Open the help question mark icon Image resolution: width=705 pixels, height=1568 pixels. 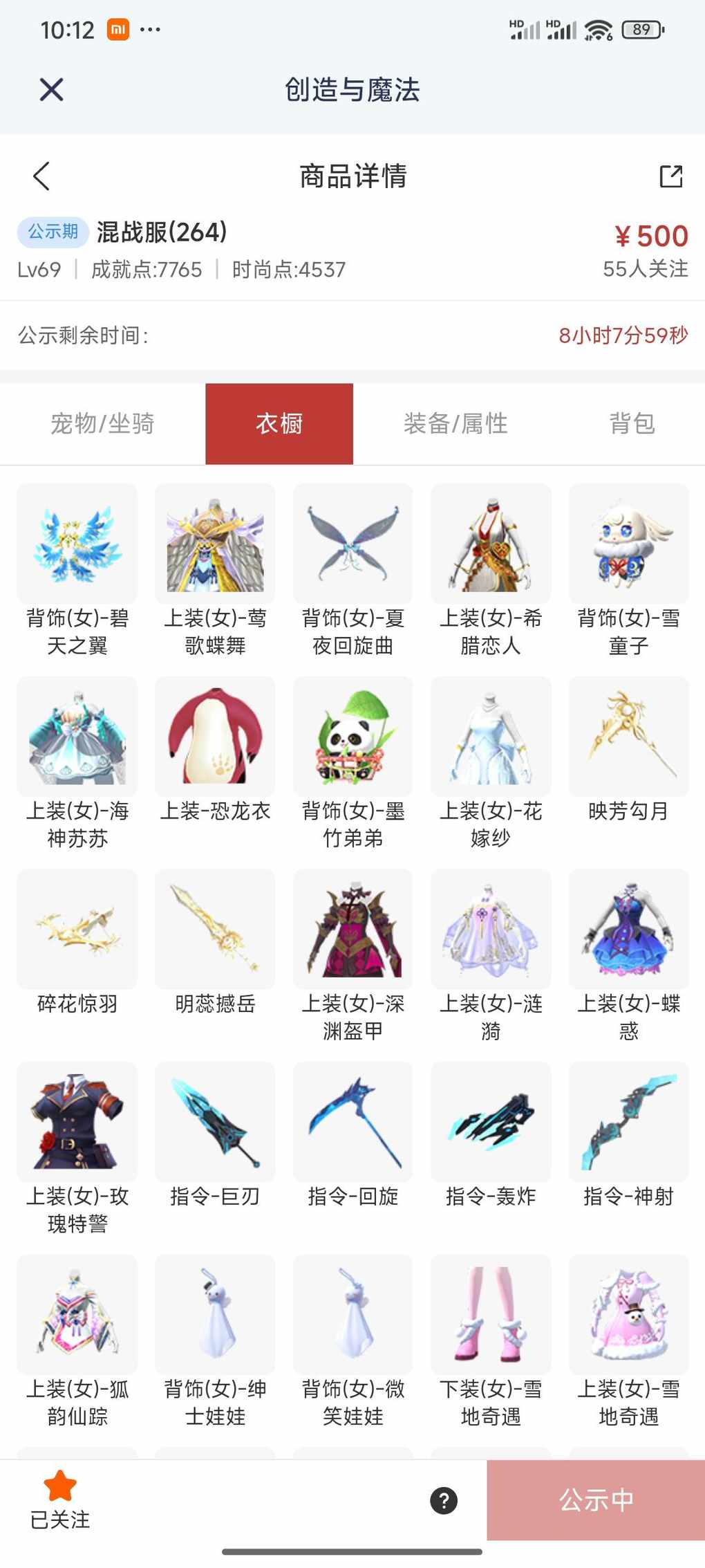point(444,1500)
